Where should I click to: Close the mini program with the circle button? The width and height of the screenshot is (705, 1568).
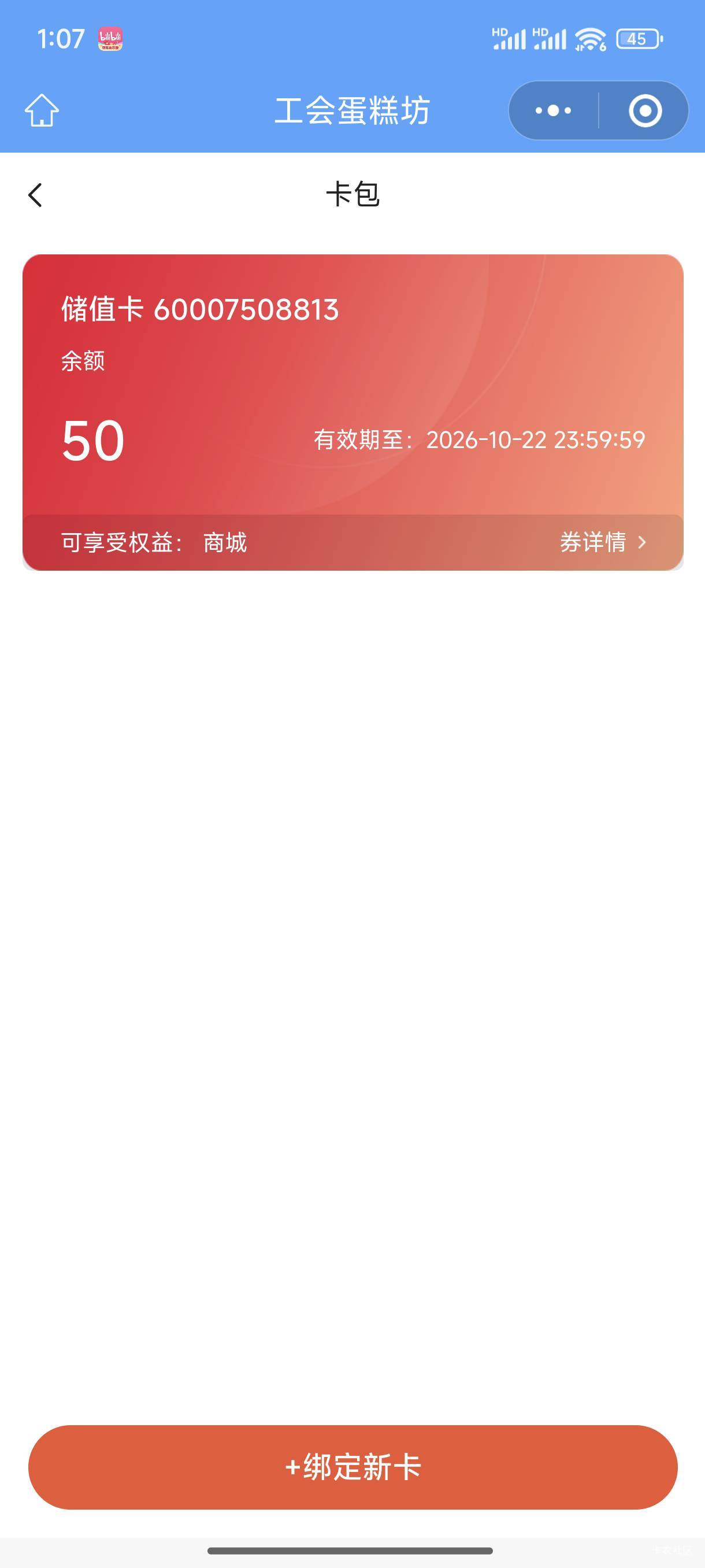tap(645, 111)
